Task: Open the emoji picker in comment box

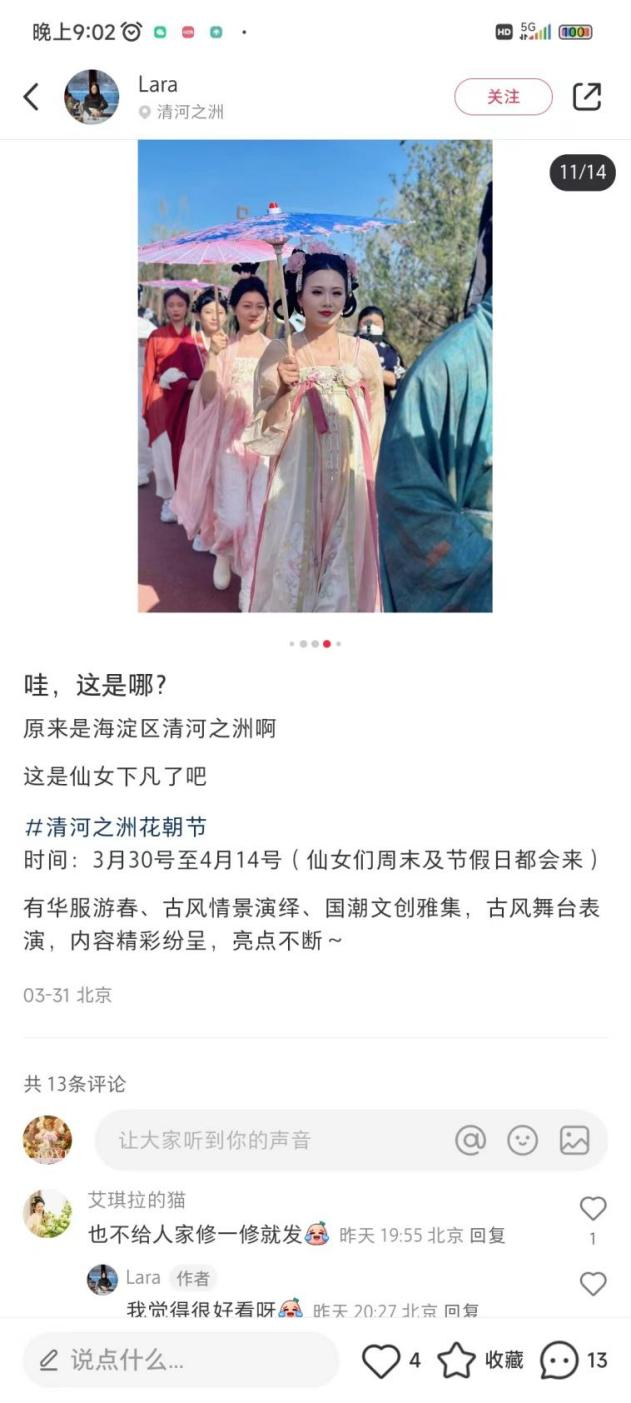Action: 522,1140
